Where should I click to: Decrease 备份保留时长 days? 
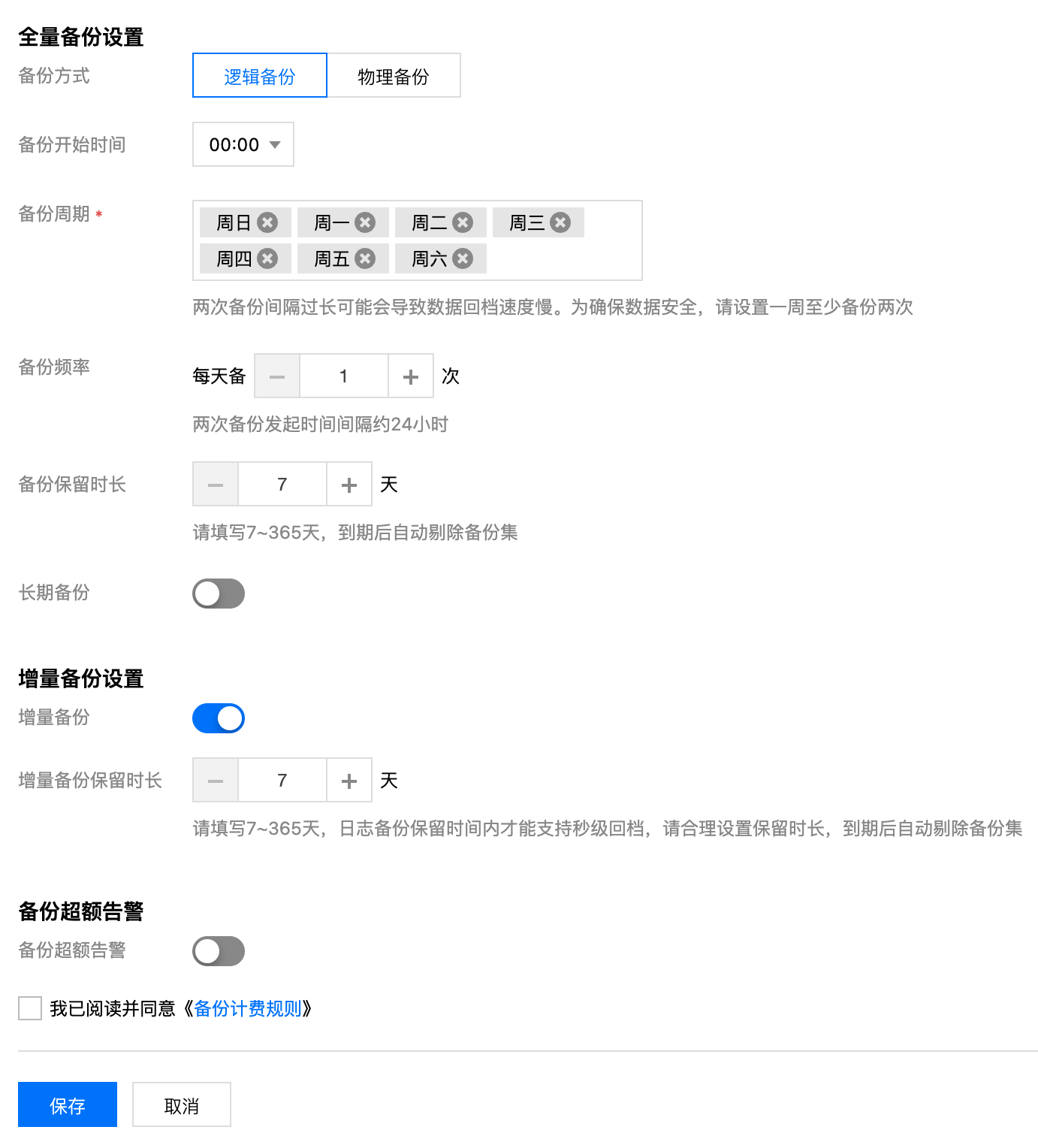coord(216,485)
